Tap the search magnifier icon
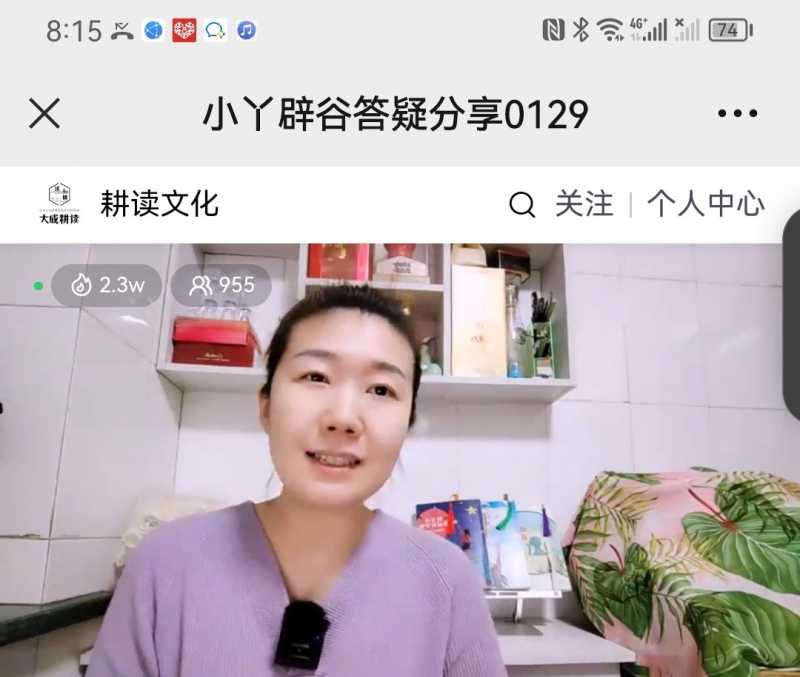Image resolution: width=800 pixels, height=677 pixels. [x=522, y=205]
